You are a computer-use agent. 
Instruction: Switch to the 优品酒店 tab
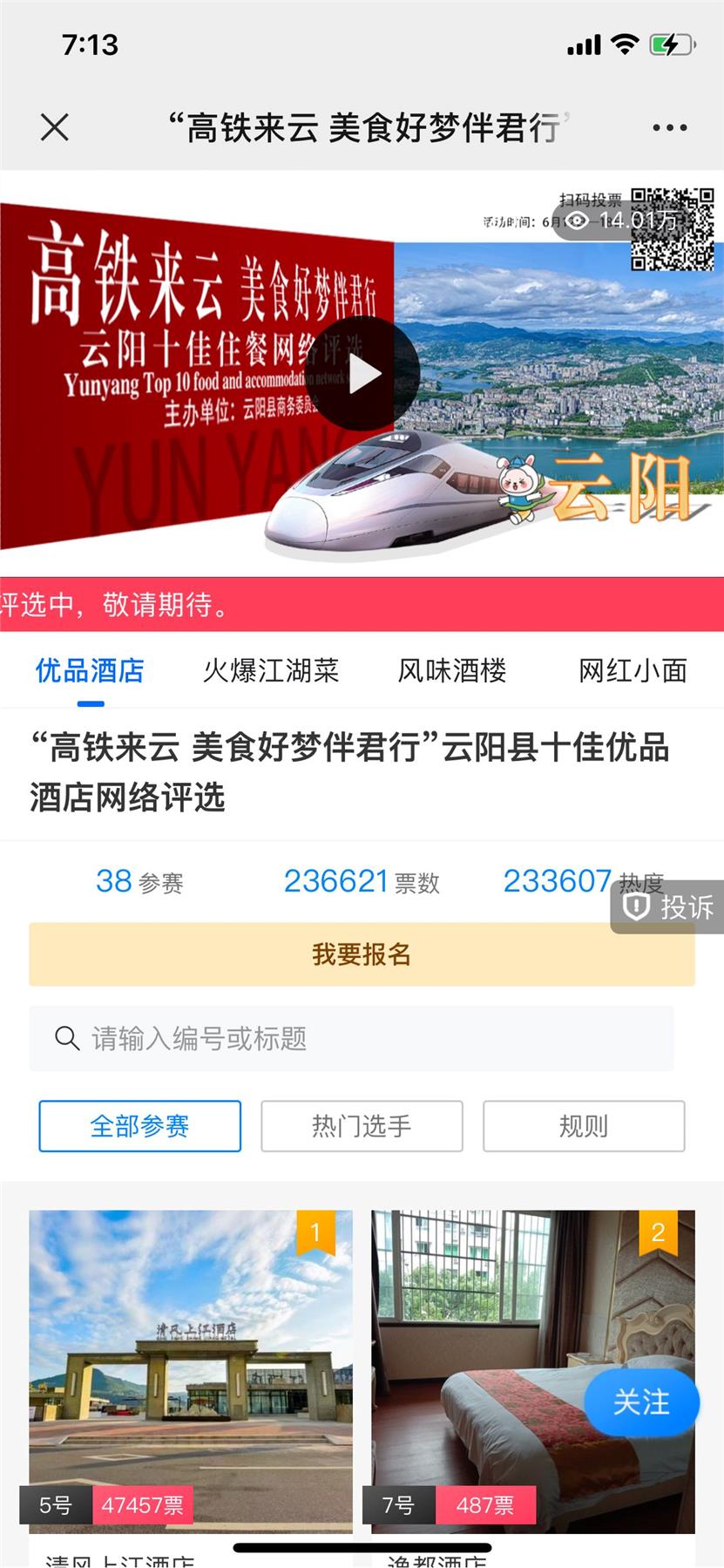click(90, 670)
